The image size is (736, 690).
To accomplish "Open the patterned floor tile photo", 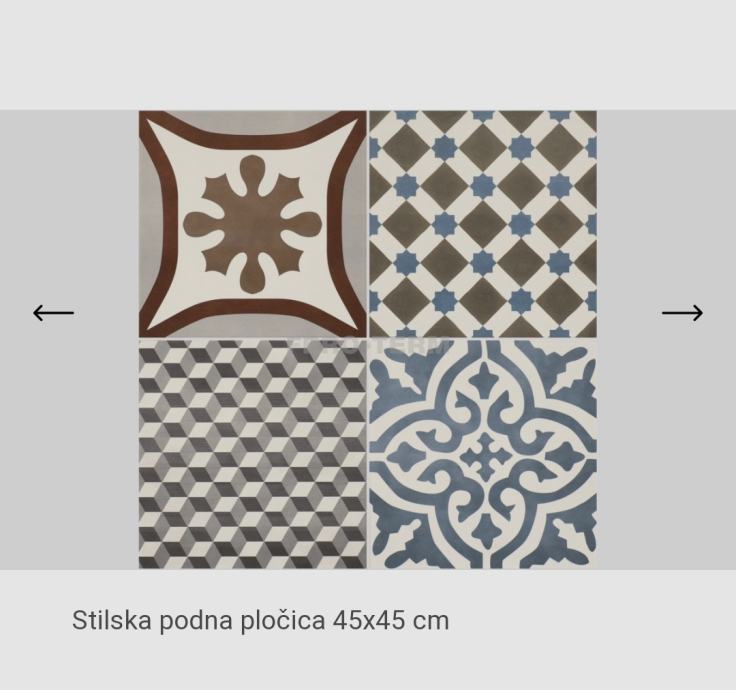I will [x=368, y=340].
